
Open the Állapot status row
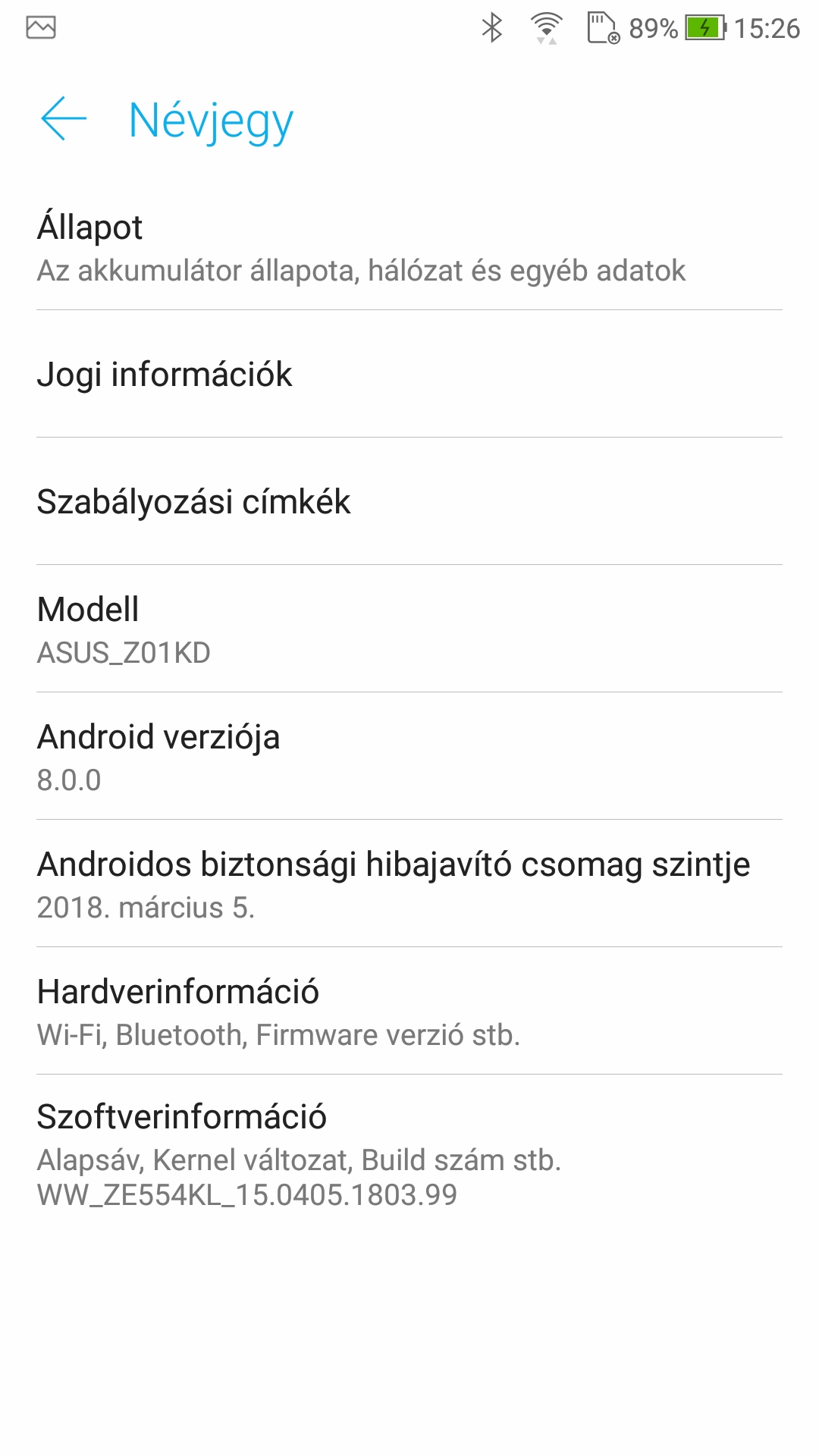(409, 248)
